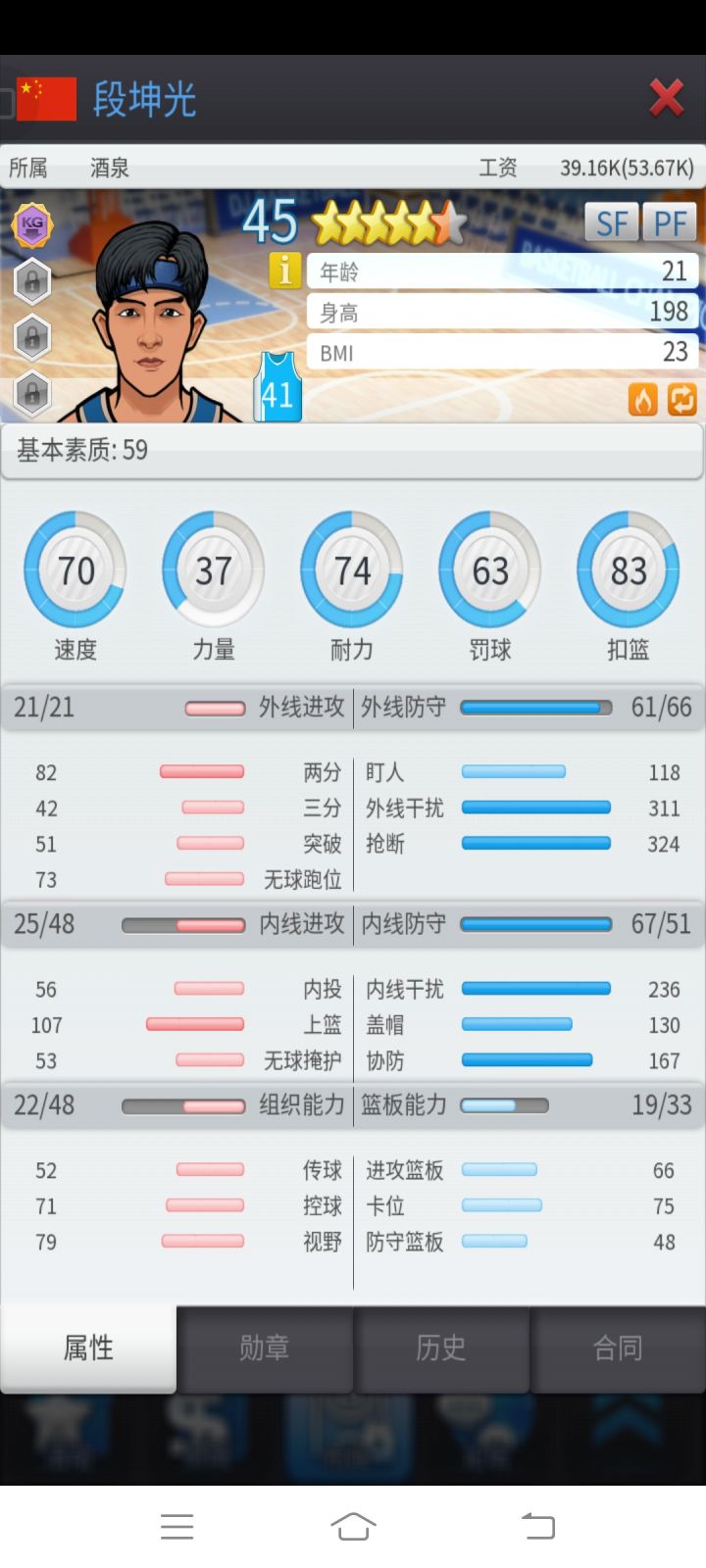
Task: Tap the flame icon below the jersey
Action: click(x=642, y=400)
